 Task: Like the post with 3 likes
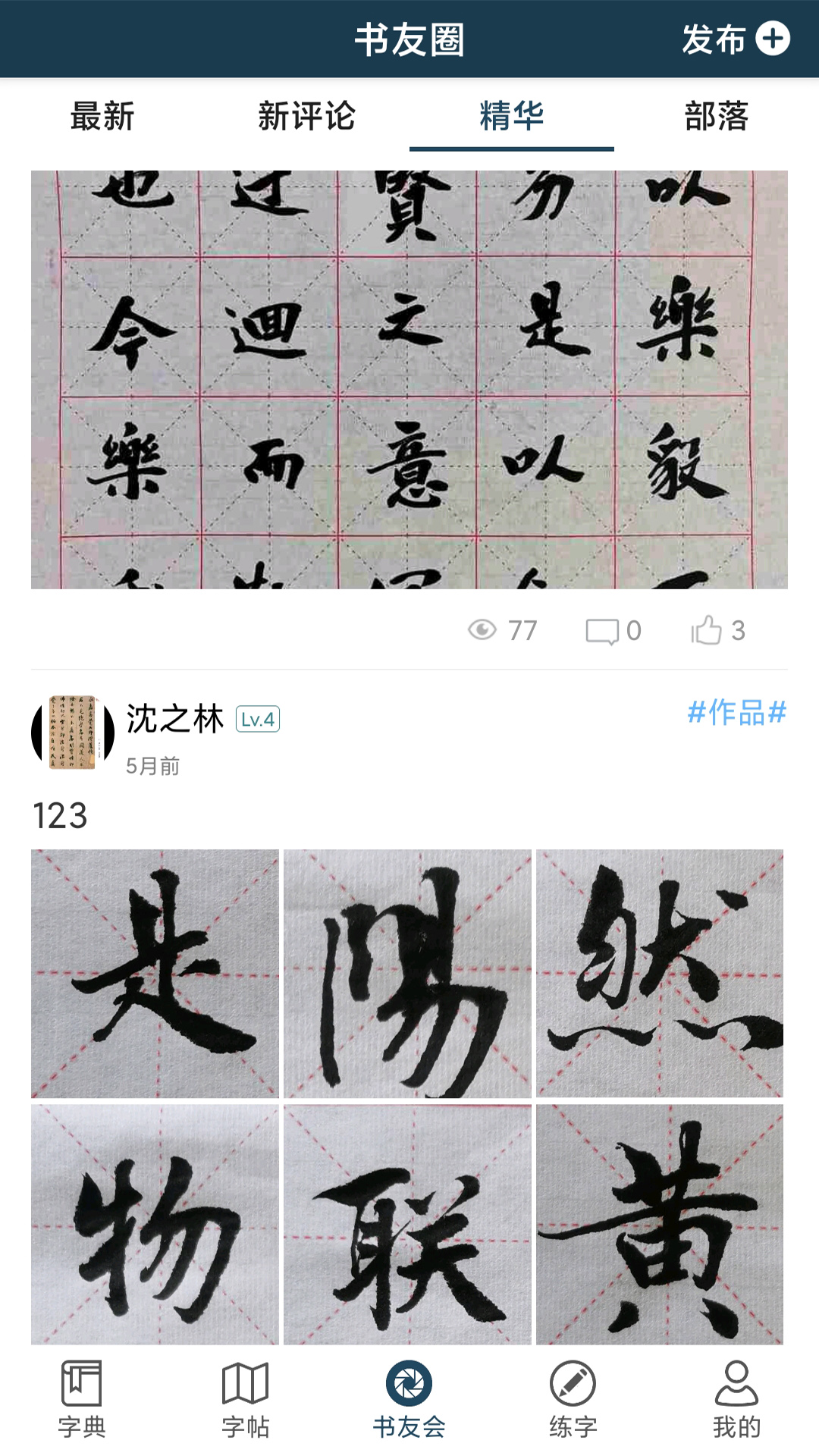pos(717,630)
